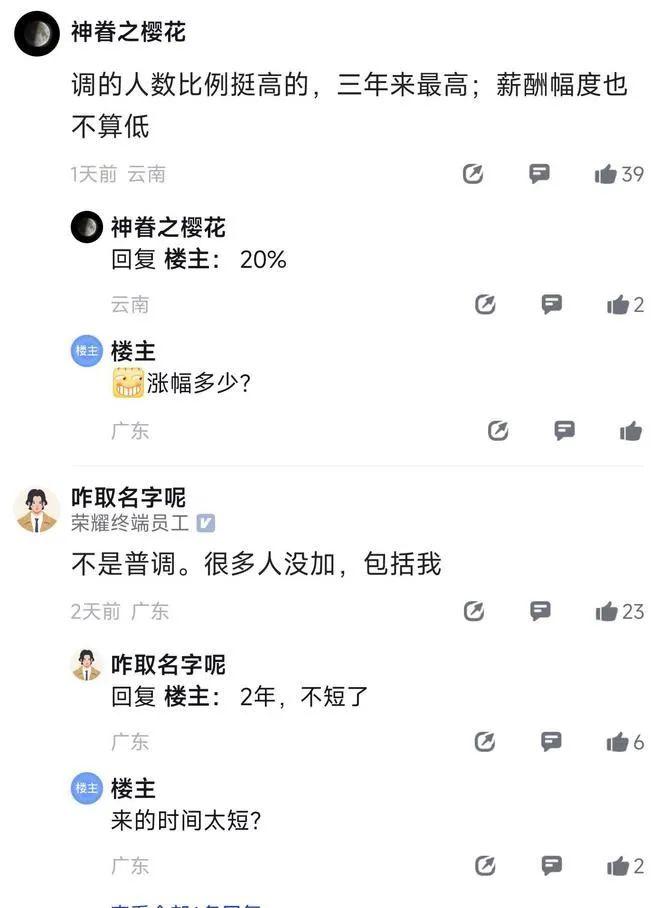660x908 pixels.
Task: Like 楼主's reply 来的时间太短?
Action: tap(618, 866)
